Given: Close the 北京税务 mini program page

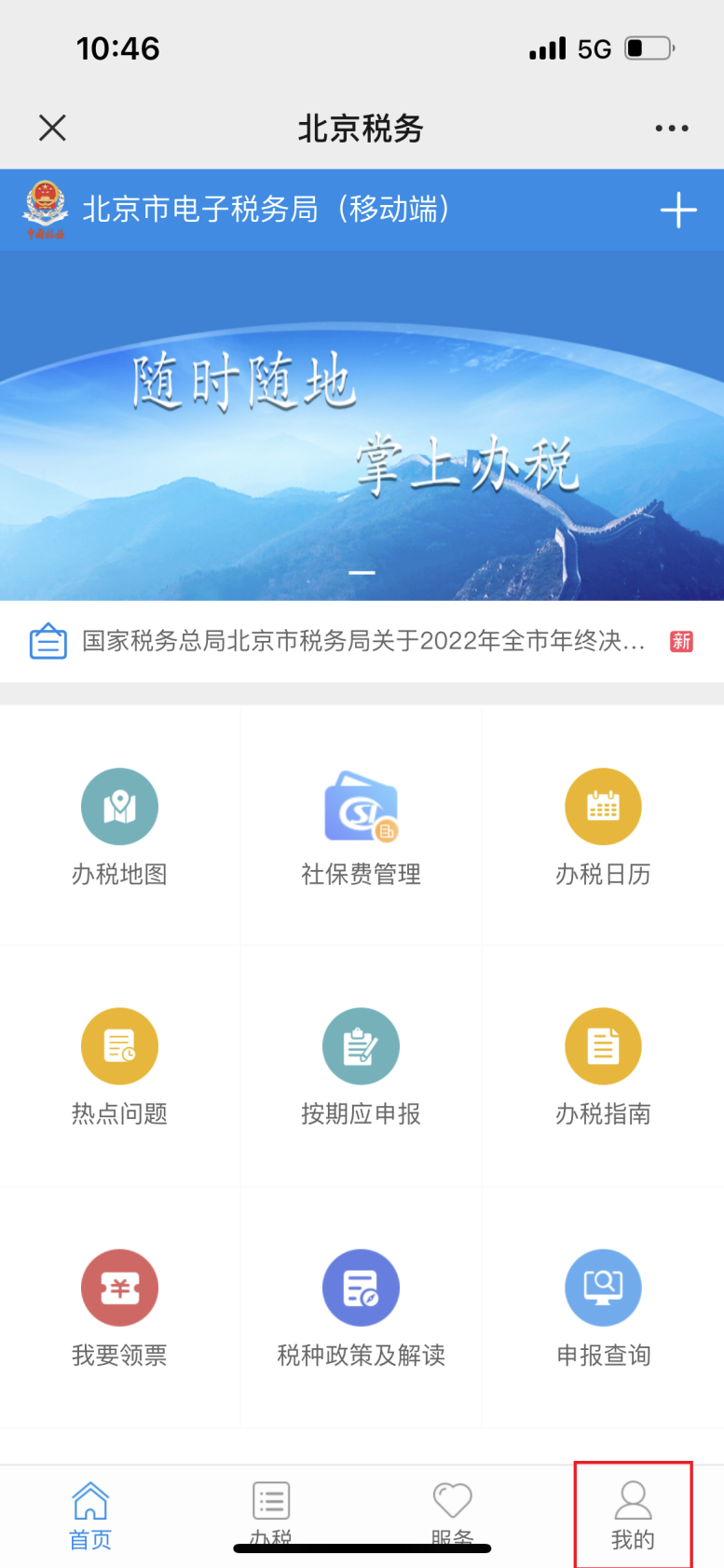Looking at the screenshot, I should (x=52, y=128).
